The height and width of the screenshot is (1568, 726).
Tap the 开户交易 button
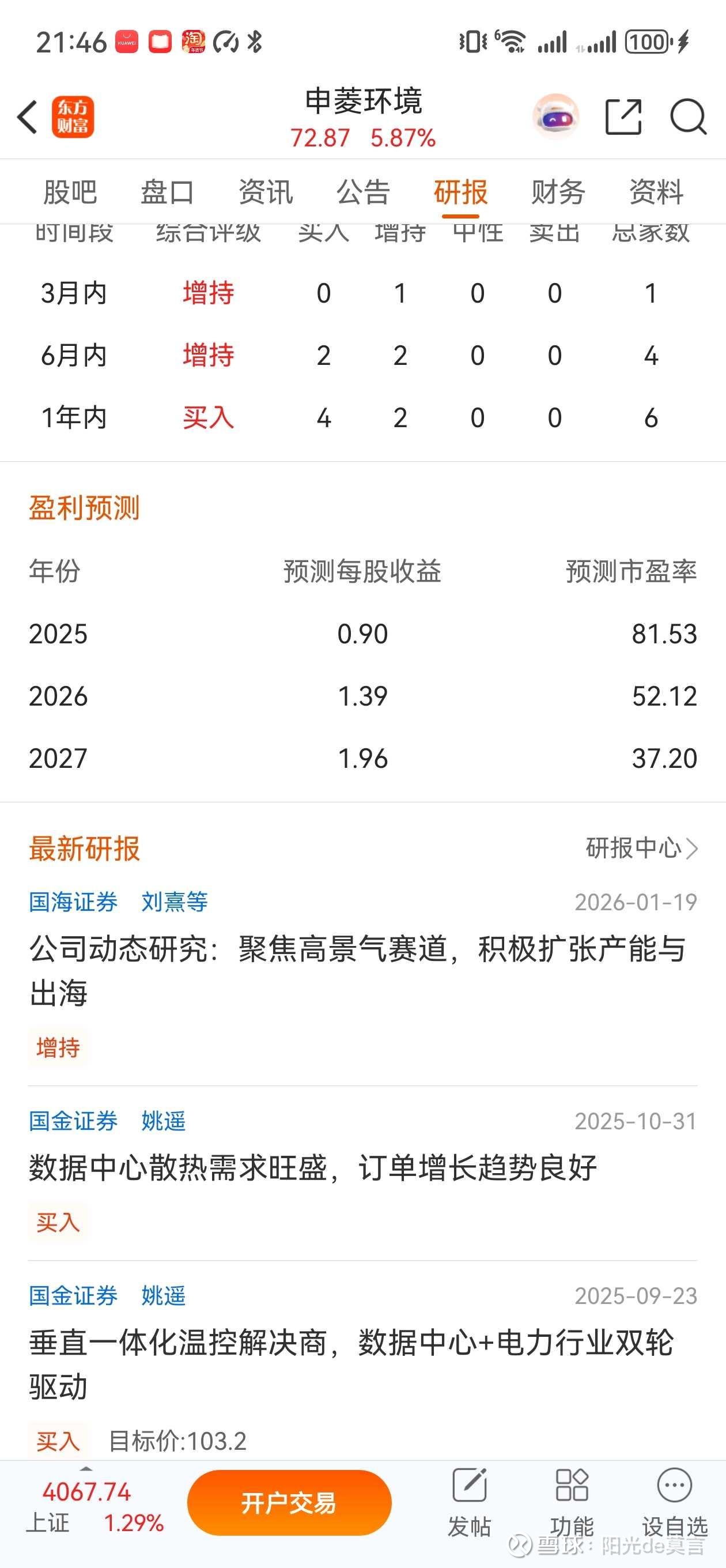point(289,1503)
